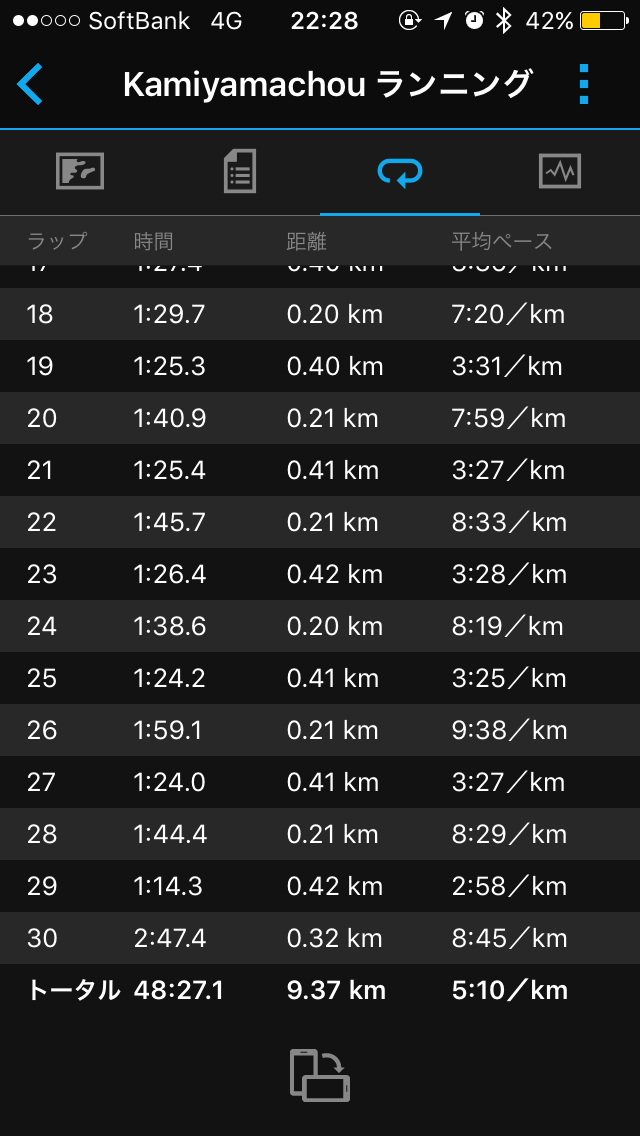This screenshot has height=1136, width=640.
Task: Switch to the charts graph tab
Action: tap(560, 172)
